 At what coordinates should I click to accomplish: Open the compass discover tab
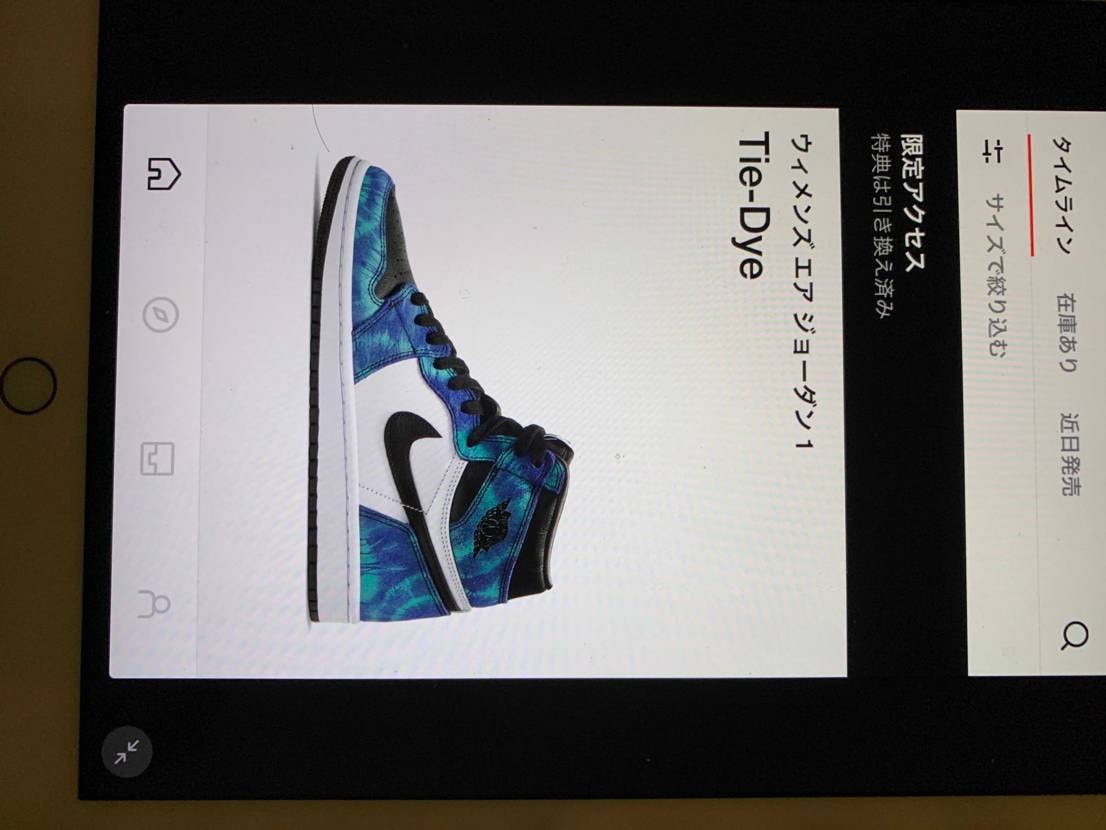pyautogui.click(x=160, y=317)
